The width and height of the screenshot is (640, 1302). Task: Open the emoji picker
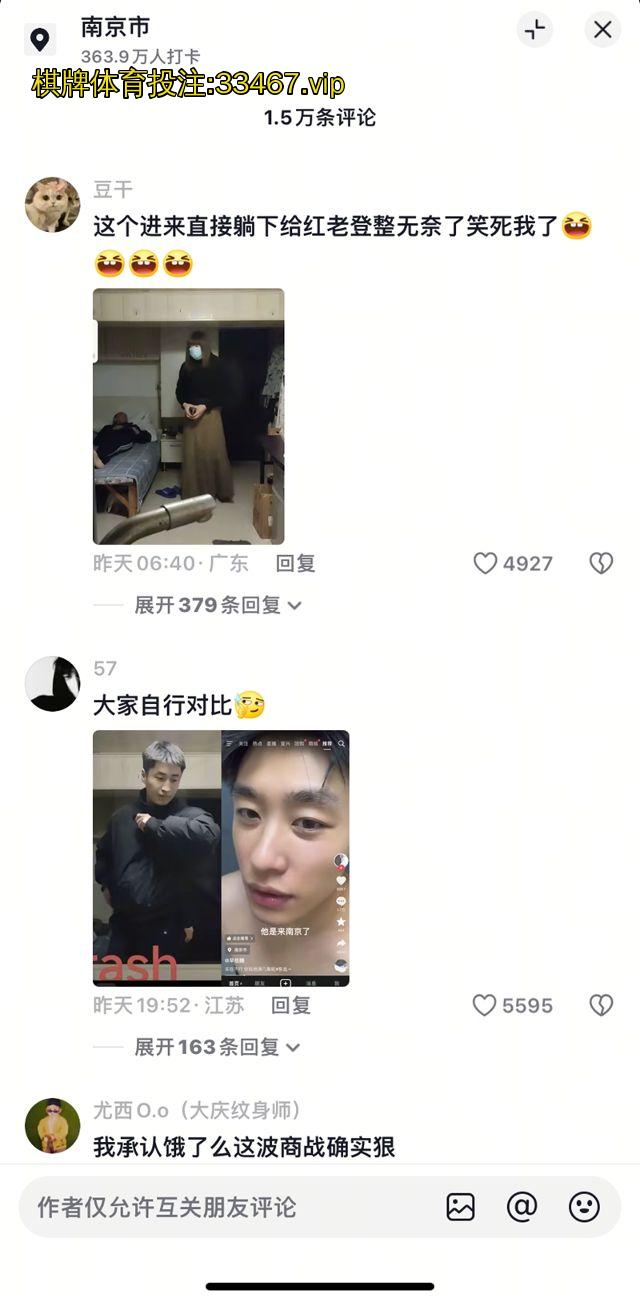pyautogui.click(x=584, y=1207)
